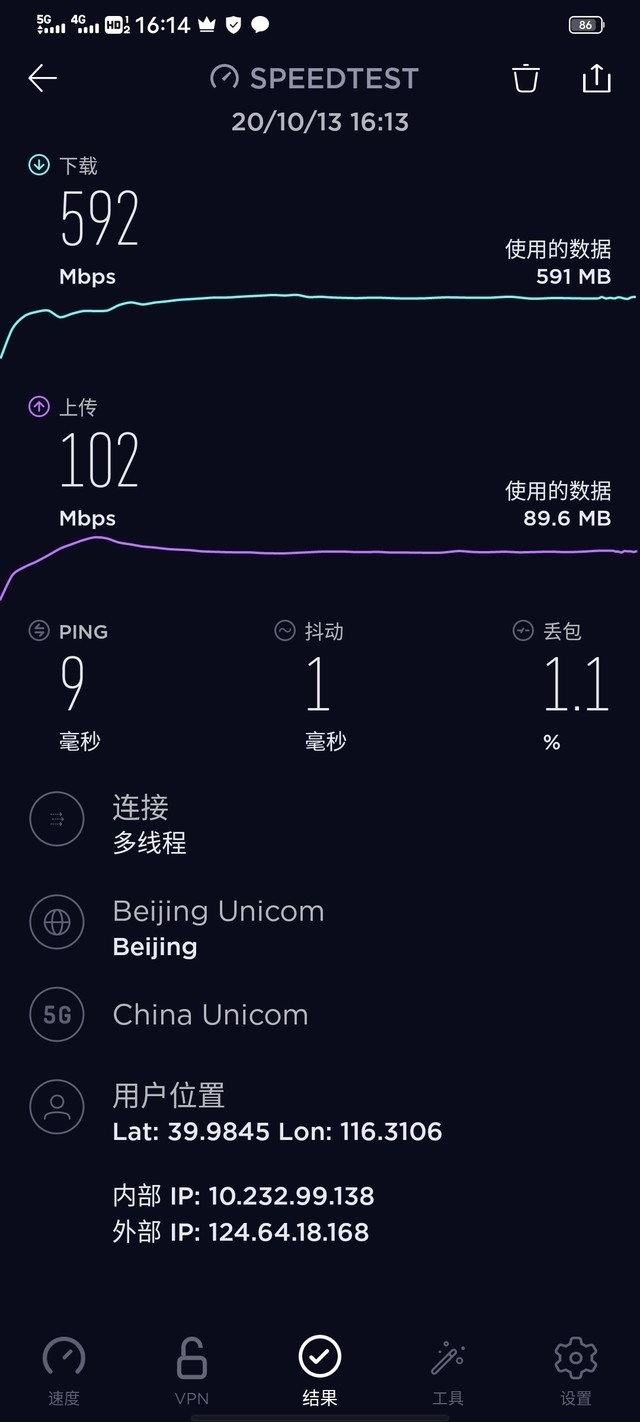Go back using the top-left arrow
This screenshot has width=640, height=1422.
[x=43, y=78]
